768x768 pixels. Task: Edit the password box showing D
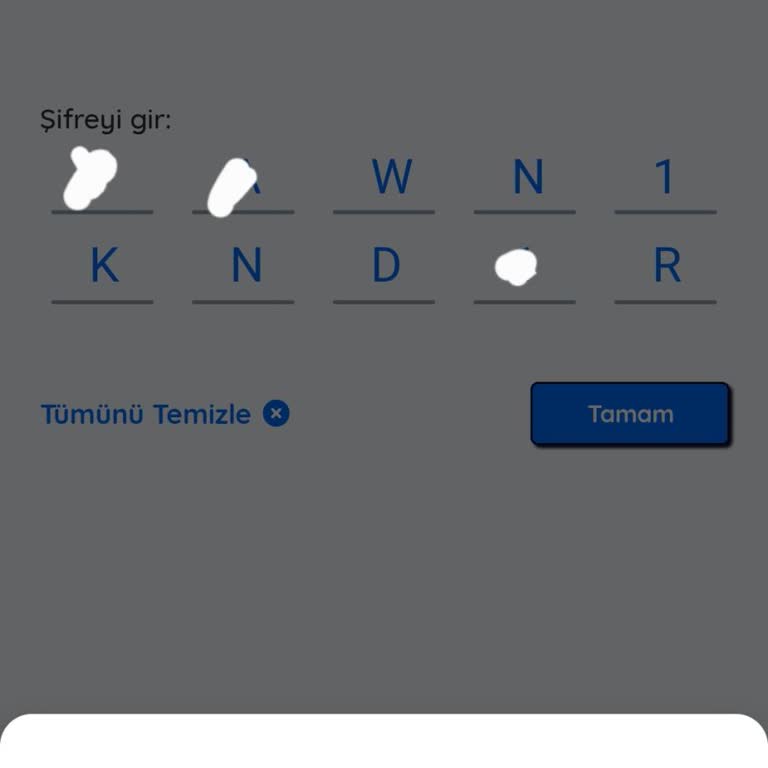pyautogui.click(x=384, y=268)
